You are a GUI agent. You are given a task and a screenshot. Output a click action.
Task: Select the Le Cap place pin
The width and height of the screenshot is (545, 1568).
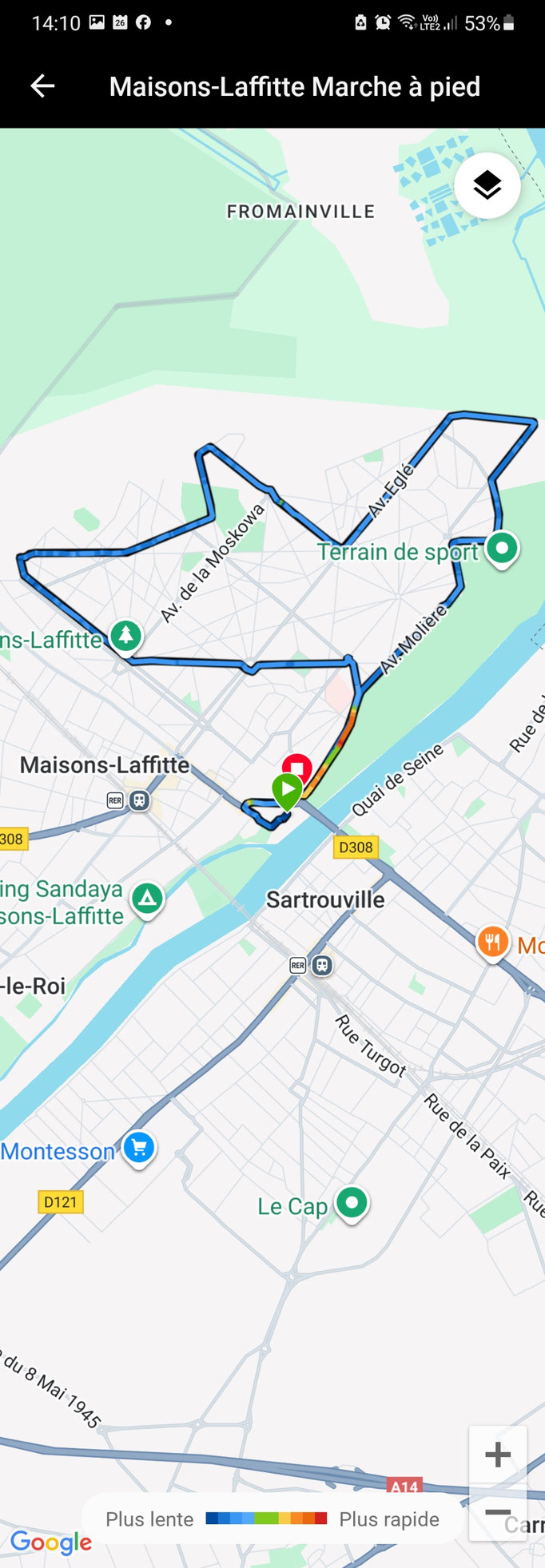tap(351, 1202)
